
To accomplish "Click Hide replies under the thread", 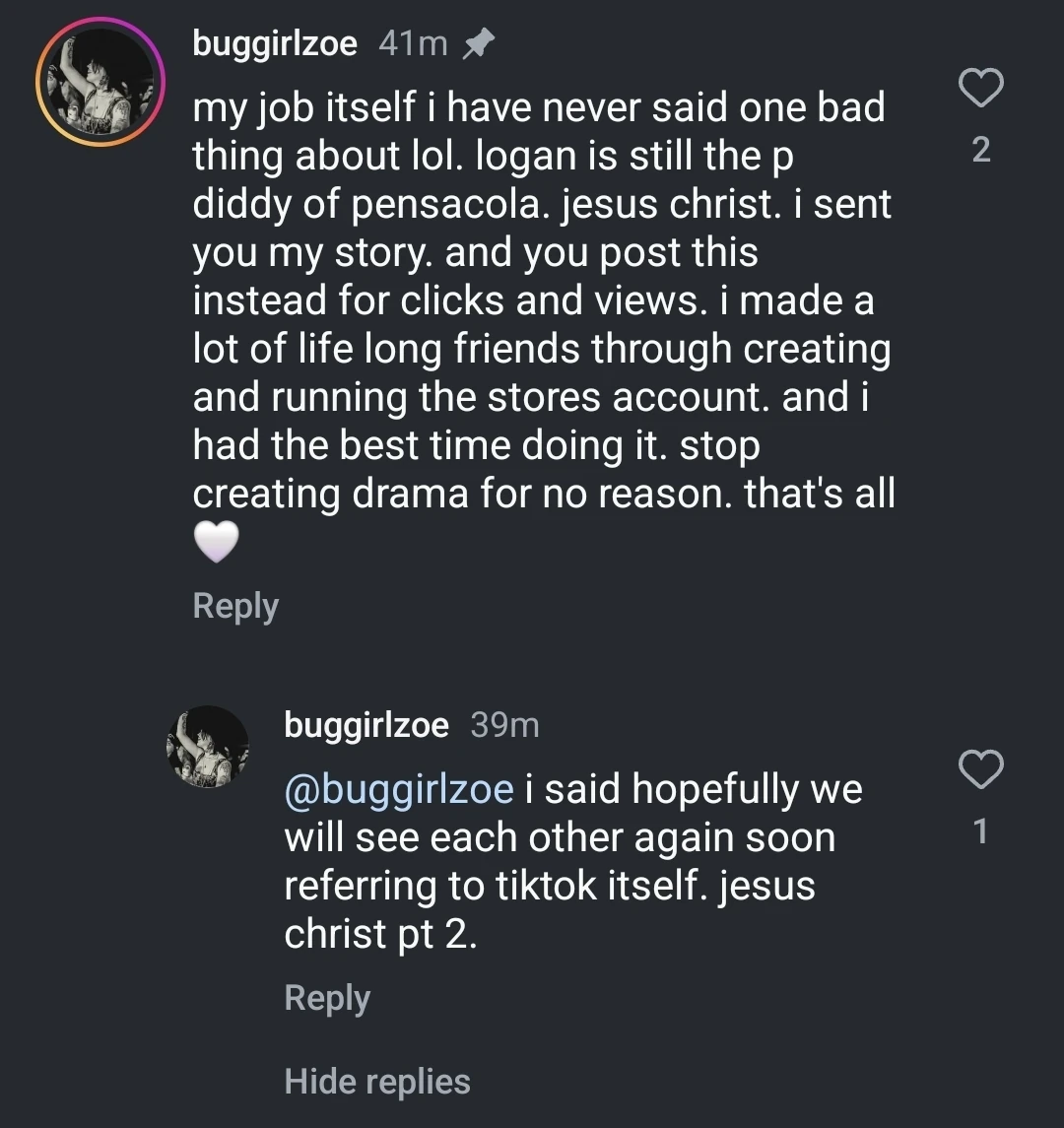I will 376,1081.
